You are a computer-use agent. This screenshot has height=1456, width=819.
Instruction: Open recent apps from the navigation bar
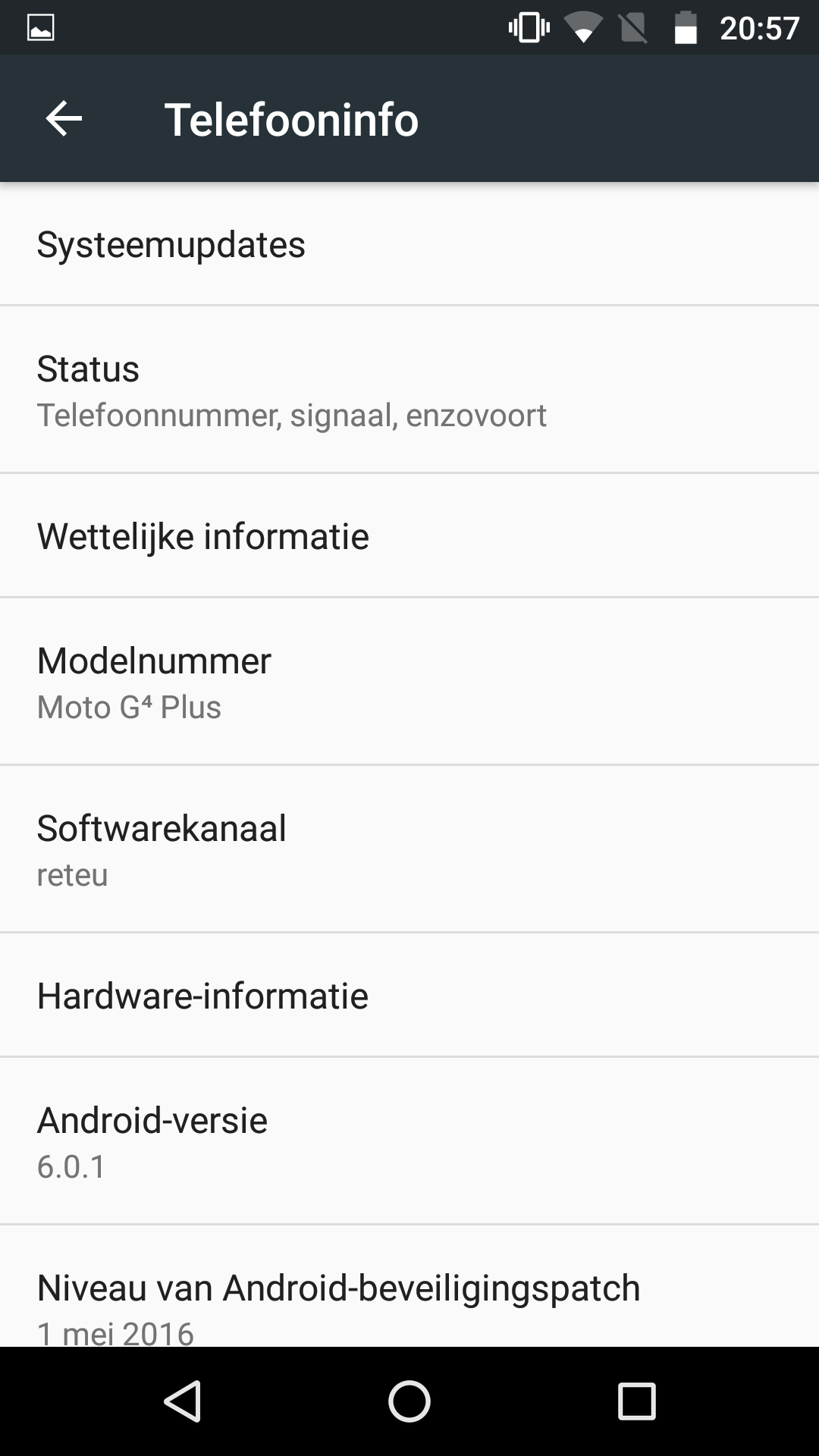(636, 1401)
